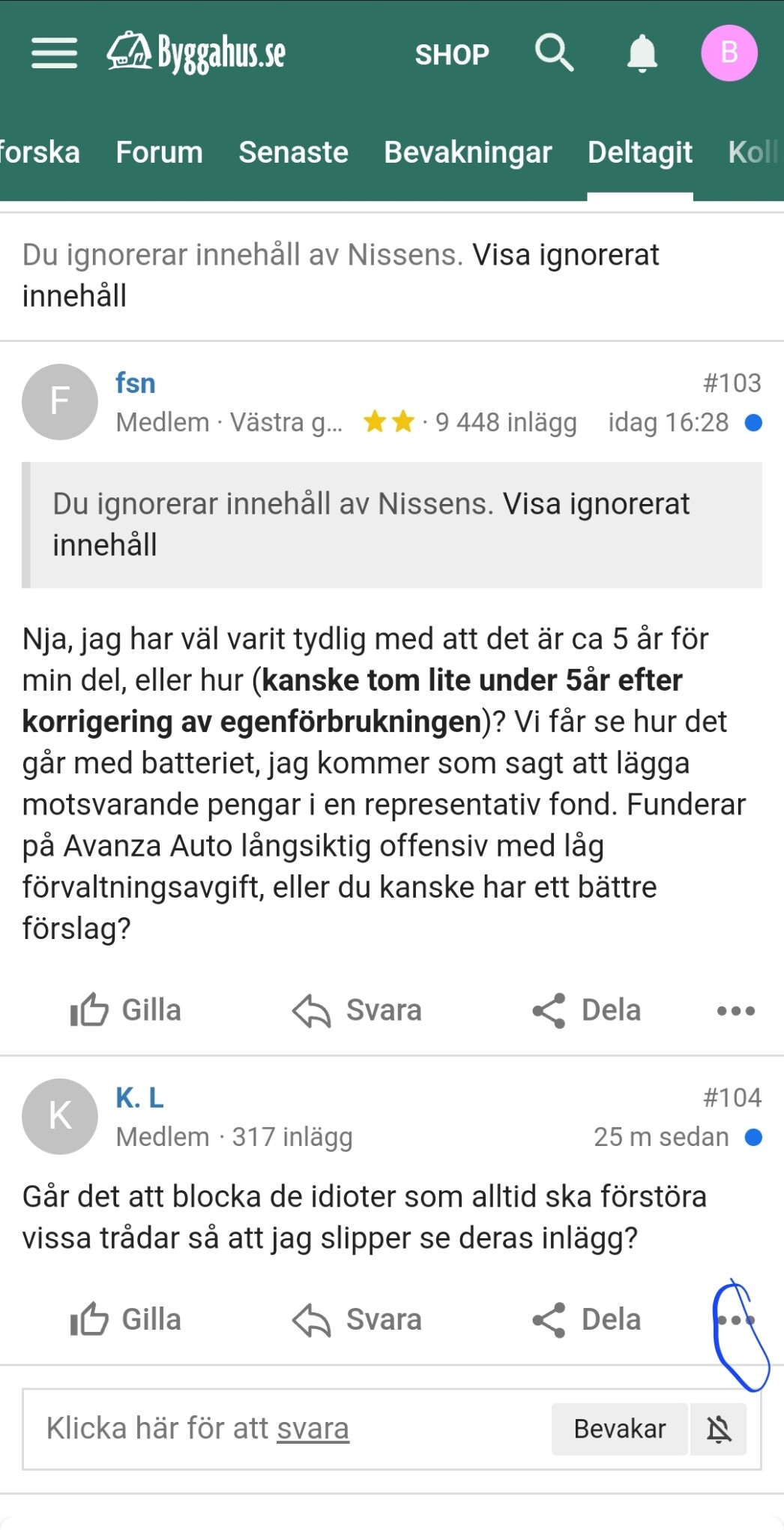Like K. L's post
The height and width of the screenshot is (1536, 784).
(x=126, y=1319)
